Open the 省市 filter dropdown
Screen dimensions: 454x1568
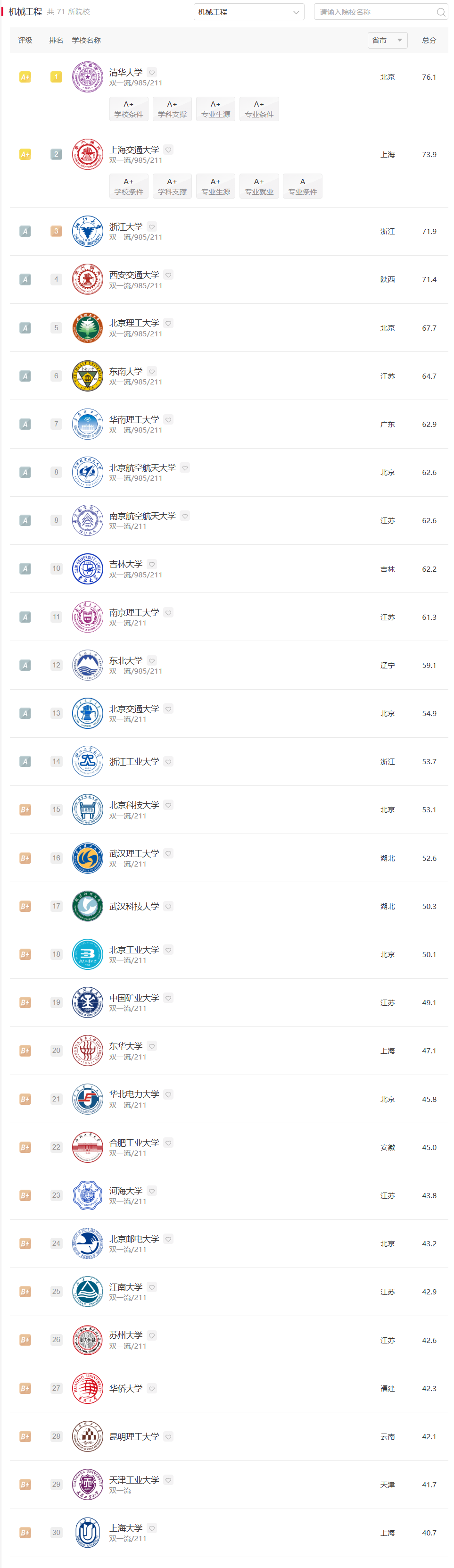point(388,40)
